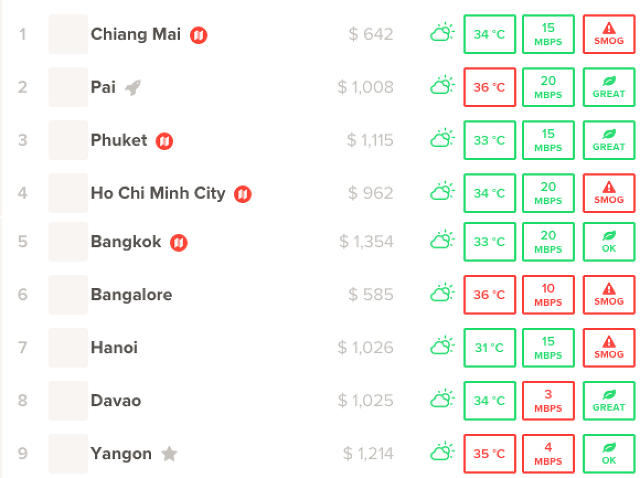Select Phuket from the ranking list

[119, 141]
